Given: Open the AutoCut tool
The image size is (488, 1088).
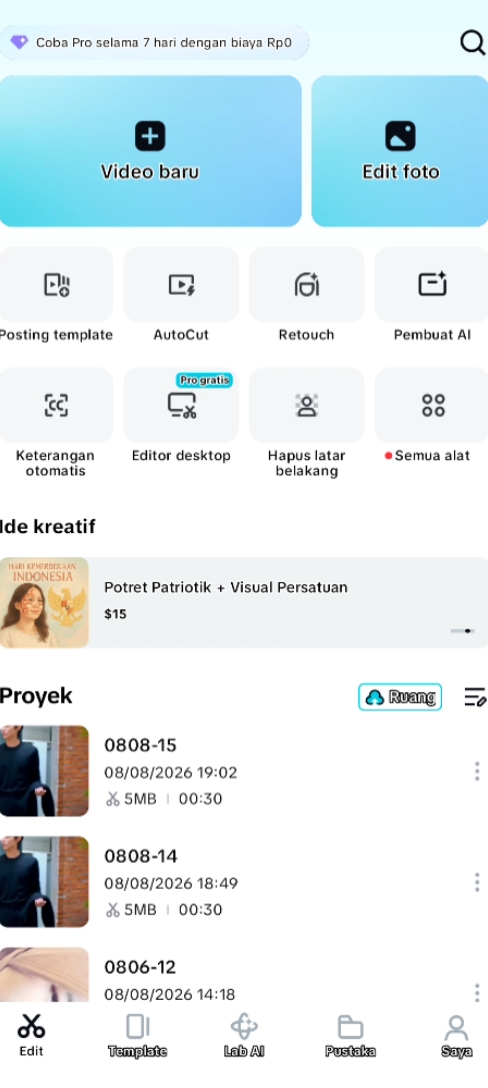Looking at the screenshot, I should coord(181,296).
